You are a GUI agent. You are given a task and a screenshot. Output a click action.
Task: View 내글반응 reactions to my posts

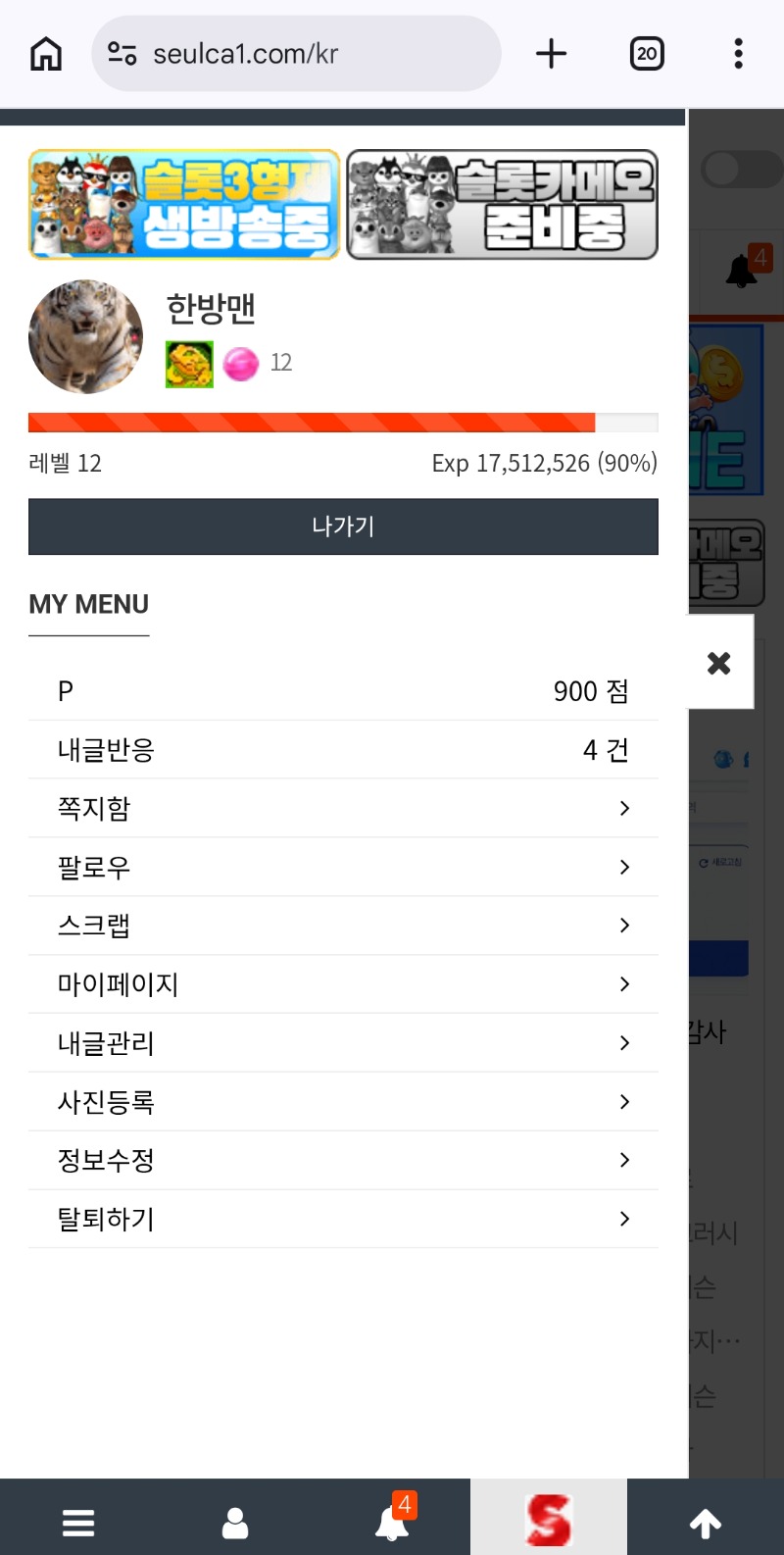pyautogui.click(x=343, y=750)
